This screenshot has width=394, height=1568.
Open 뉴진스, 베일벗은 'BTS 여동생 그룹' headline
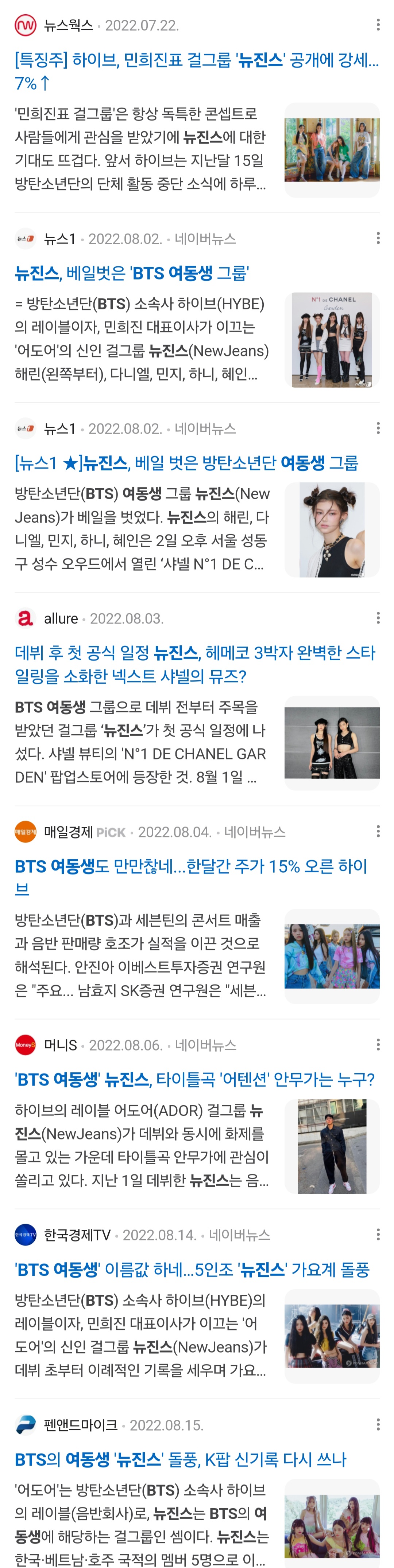pyautogui.click(x=132, y=273)
